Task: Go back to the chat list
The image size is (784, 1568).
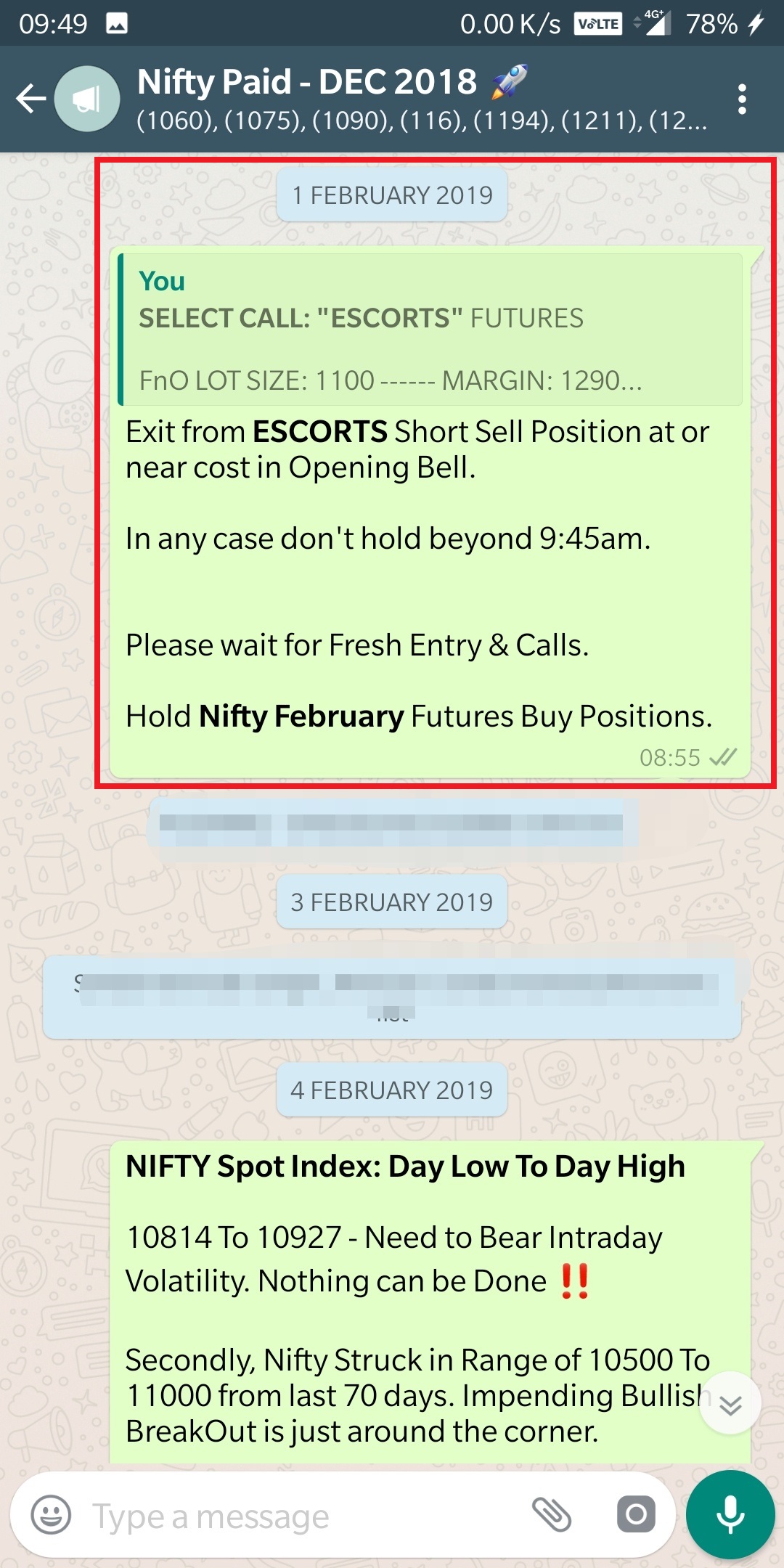Action: [30, 99]
